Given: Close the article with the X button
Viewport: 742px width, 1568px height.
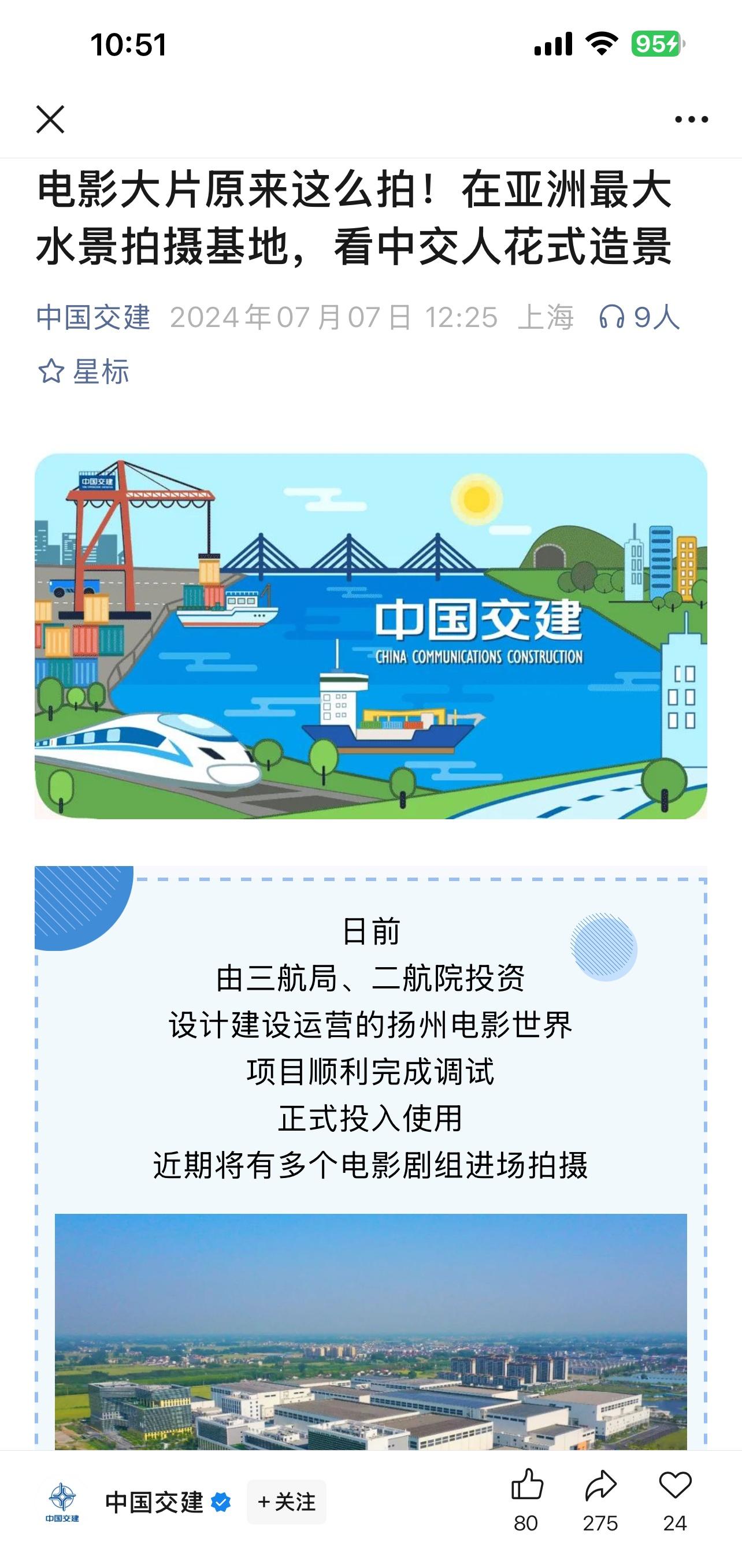Looking at the screenshot, I should [x=50, y=119].
